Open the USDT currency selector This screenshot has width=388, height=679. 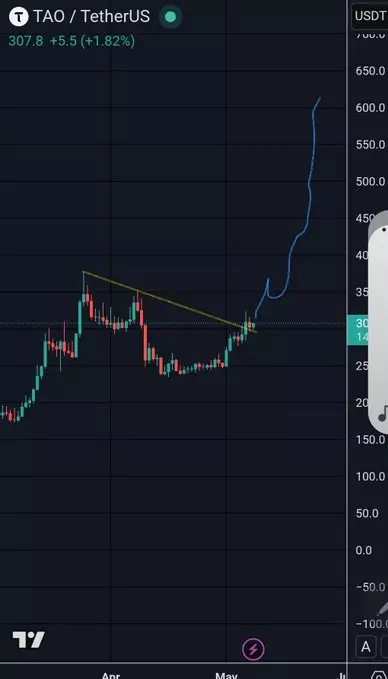(x=369, y=16)
